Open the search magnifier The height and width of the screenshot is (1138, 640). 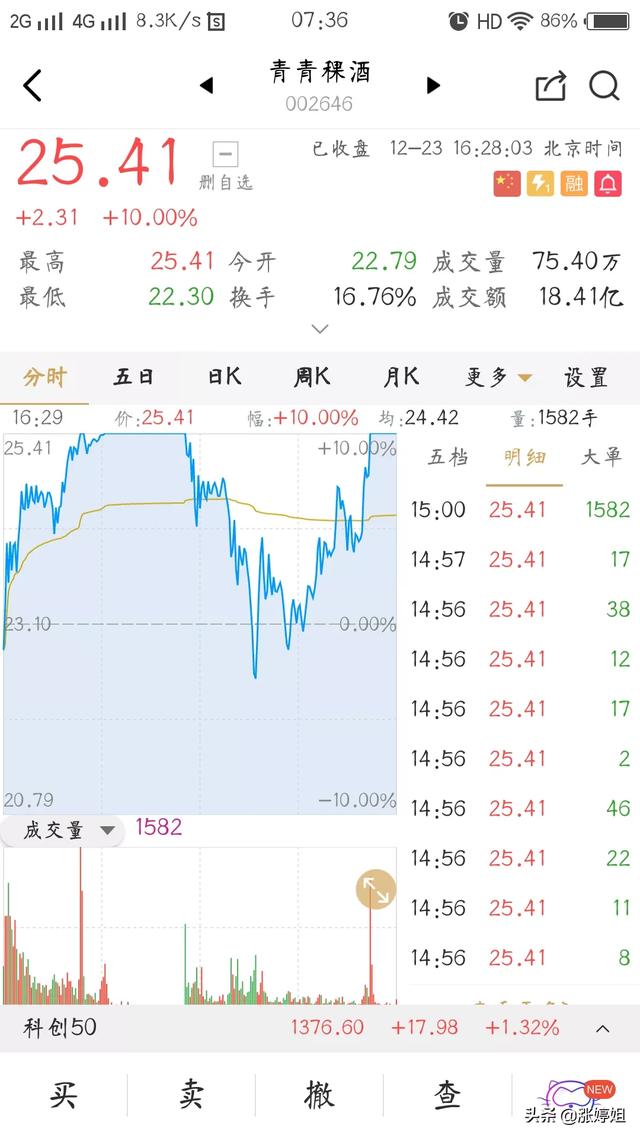tap(604, 86)
